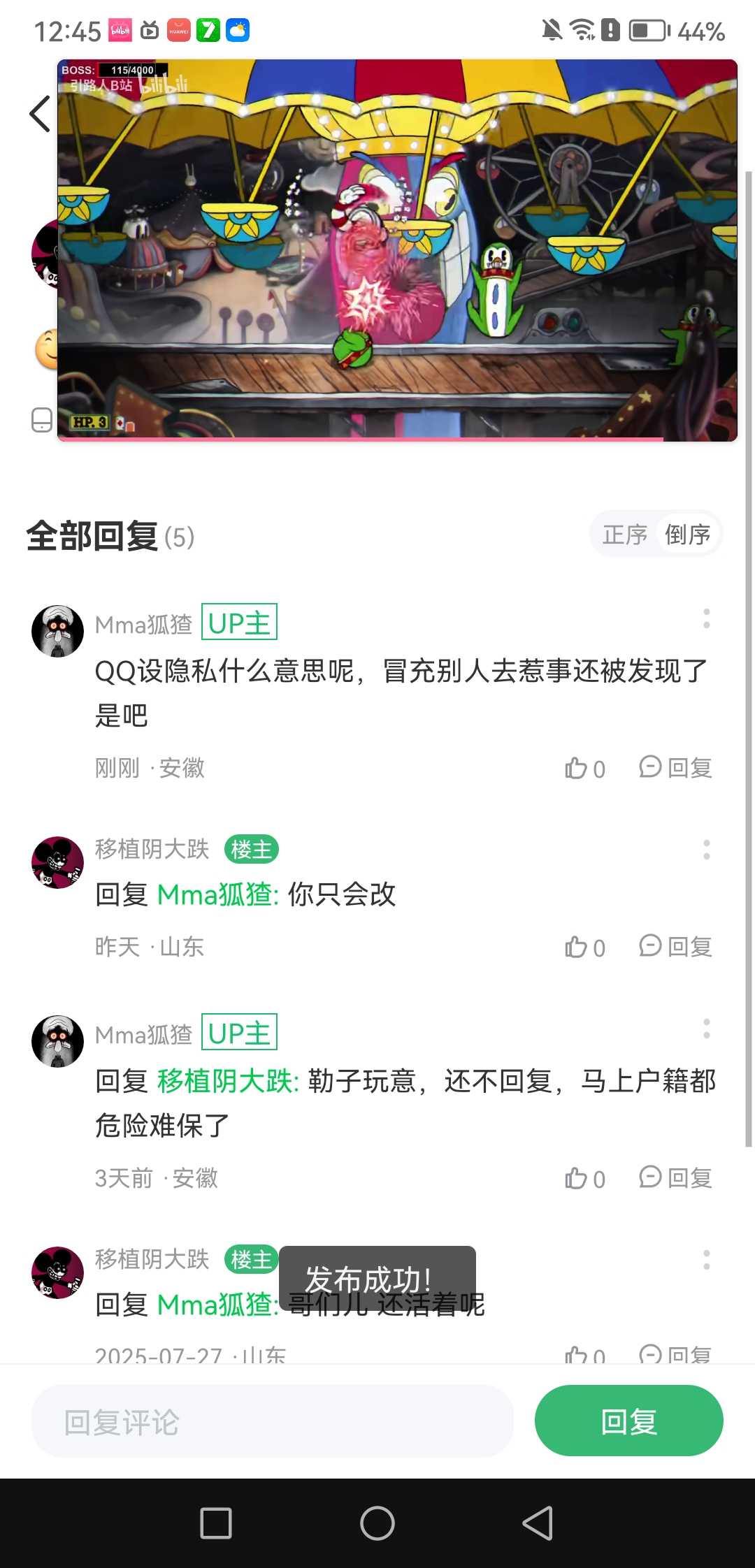Reply to the 你只会改 comment

click(x=676, y=947)
